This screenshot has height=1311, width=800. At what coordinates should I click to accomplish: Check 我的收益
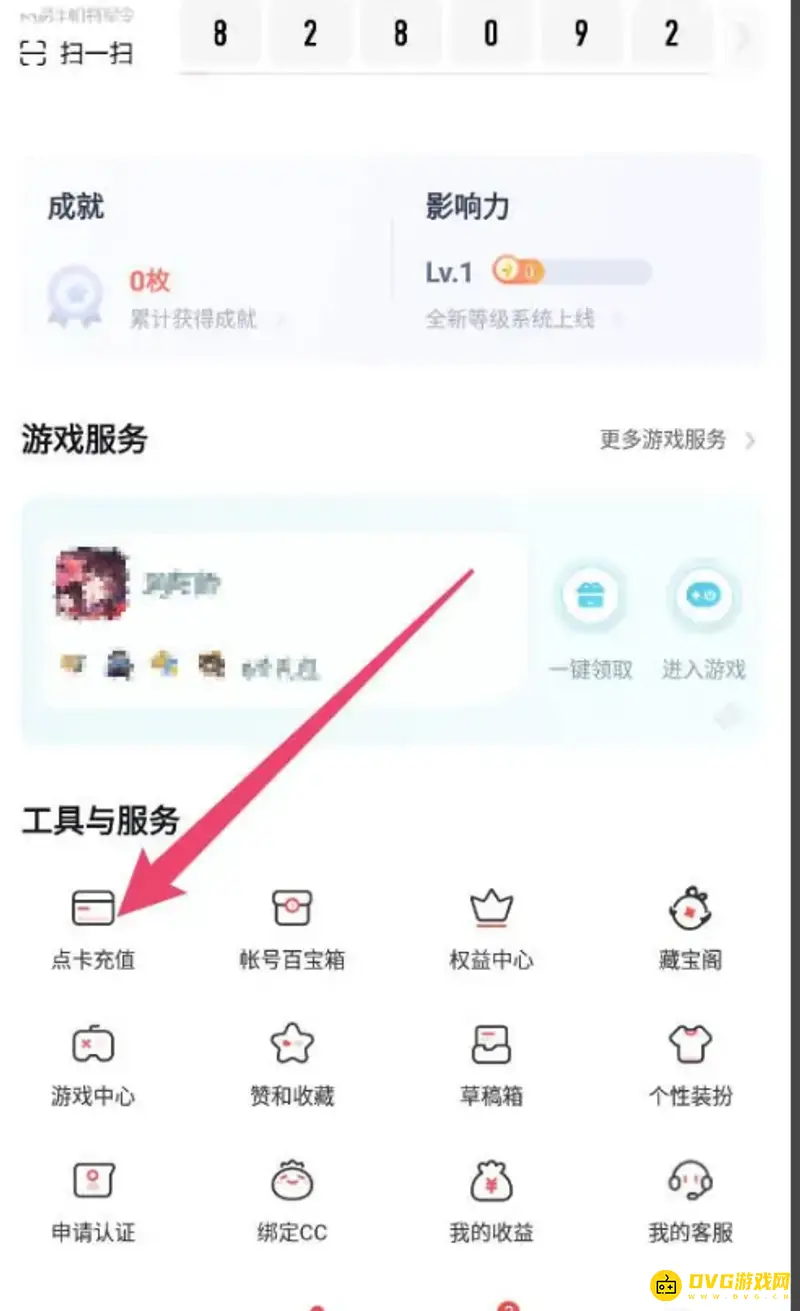coord(491,1199)
